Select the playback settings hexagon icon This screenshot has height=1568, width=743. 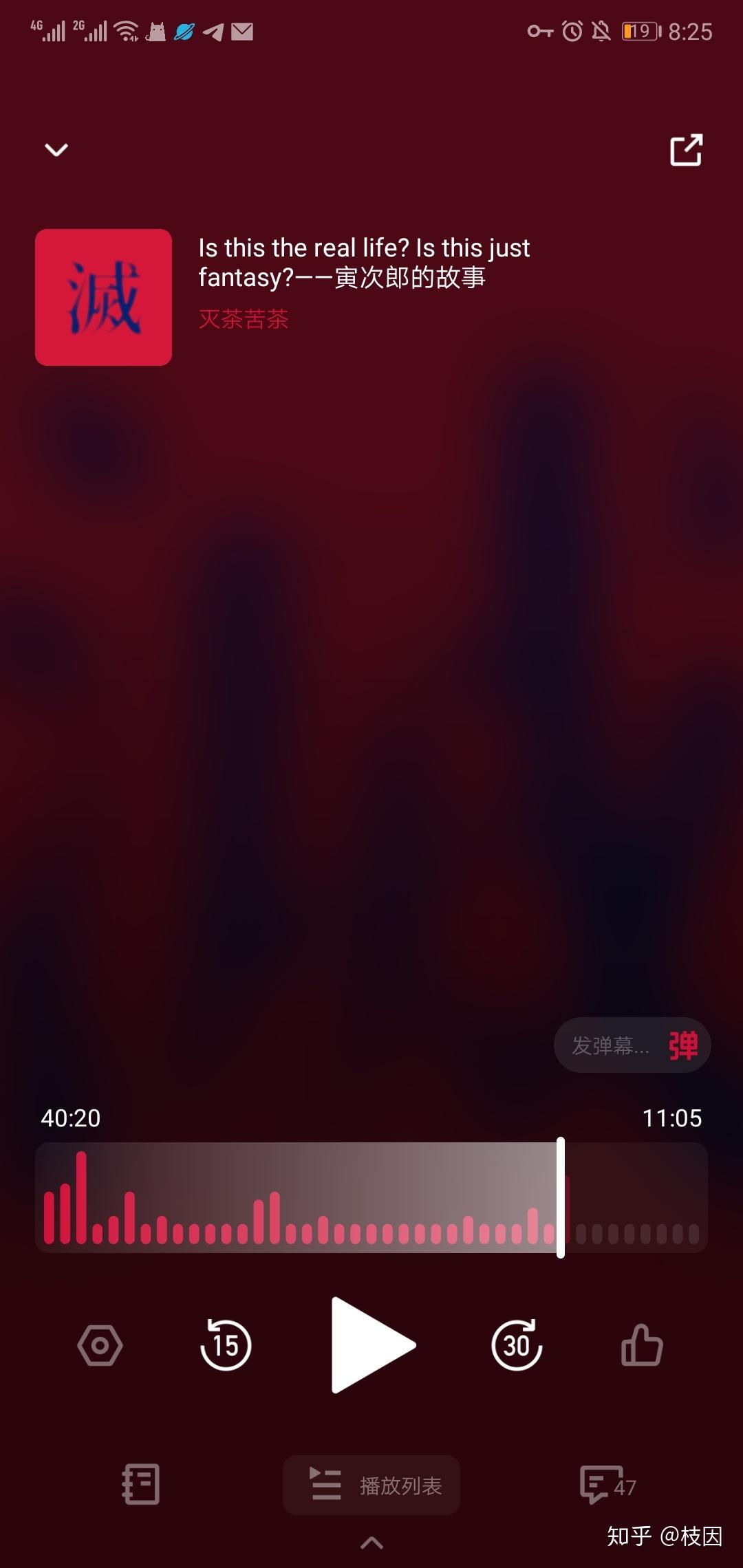click(100, 1346)
